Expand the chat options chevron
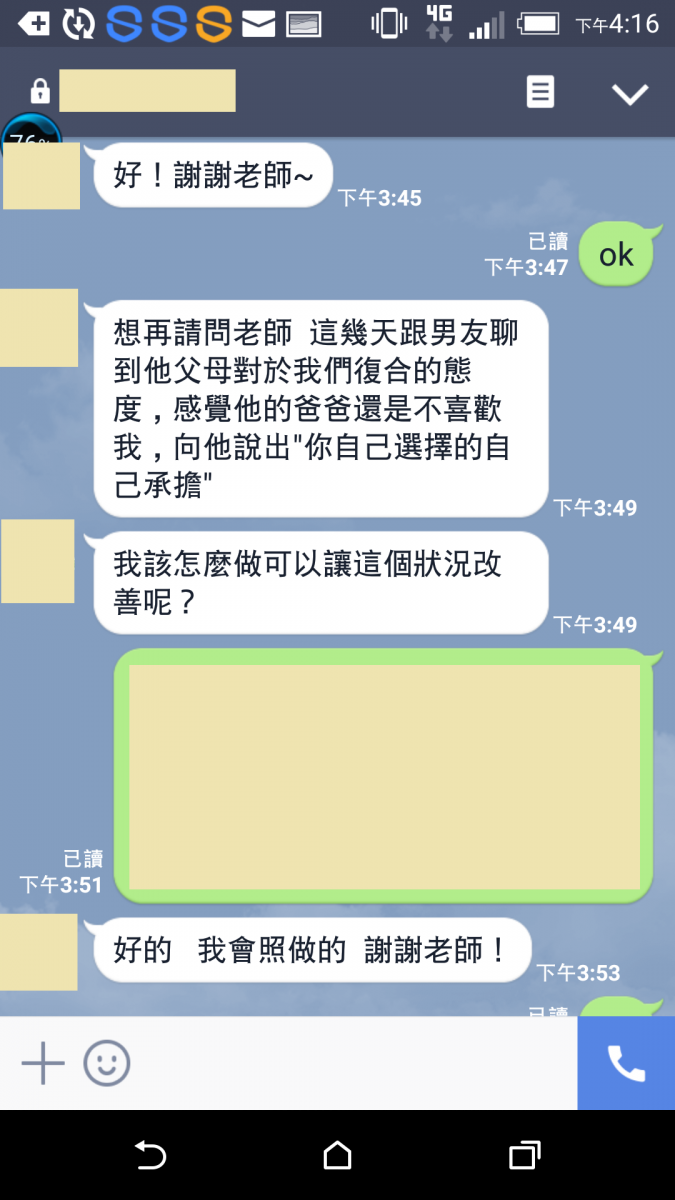 pyautogui.click(x=630, y=94)
